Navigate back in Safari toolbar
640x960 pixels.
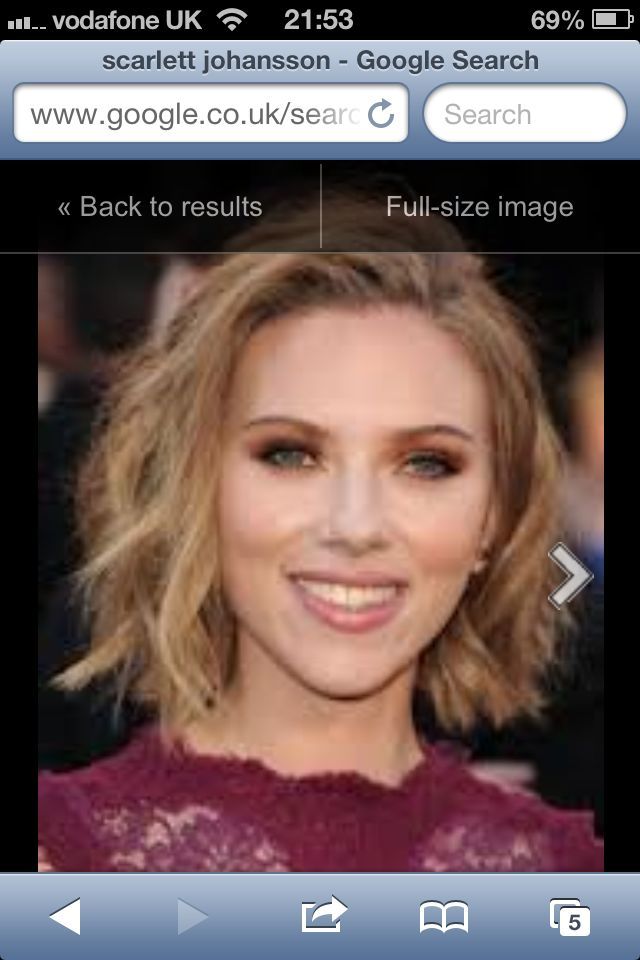pyautogui.click(x=65, y=916)
